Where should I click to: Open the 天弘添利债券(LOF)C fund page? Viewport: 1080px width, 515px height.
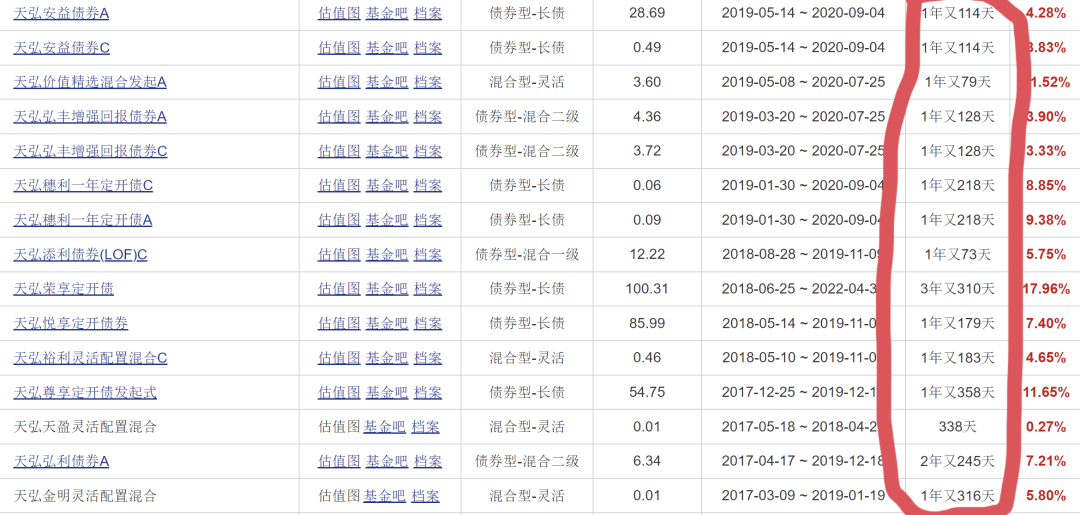(x=80, y=255)
